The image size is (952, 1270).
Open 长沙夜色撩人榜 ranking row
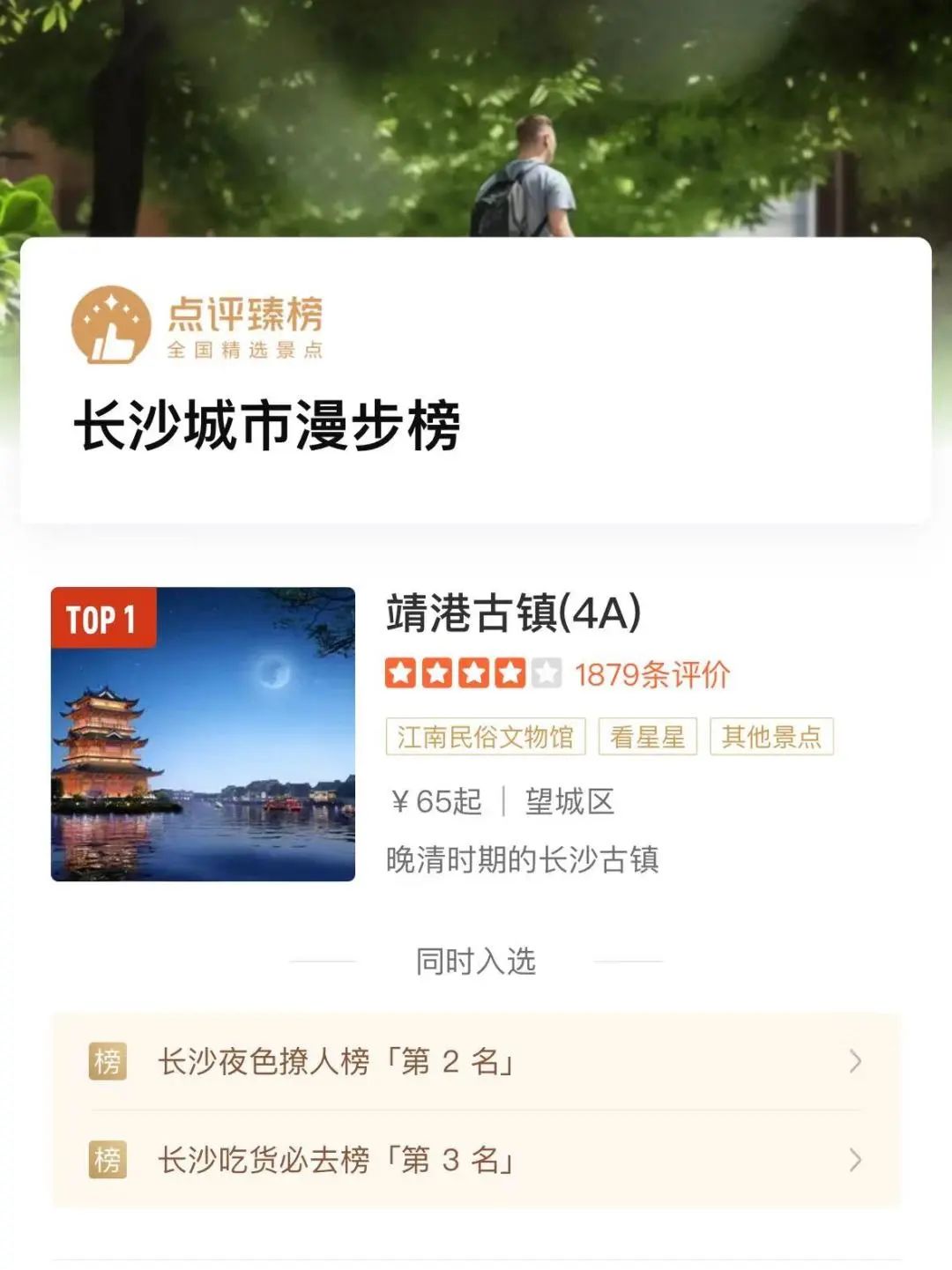[x=476, y=1061]
